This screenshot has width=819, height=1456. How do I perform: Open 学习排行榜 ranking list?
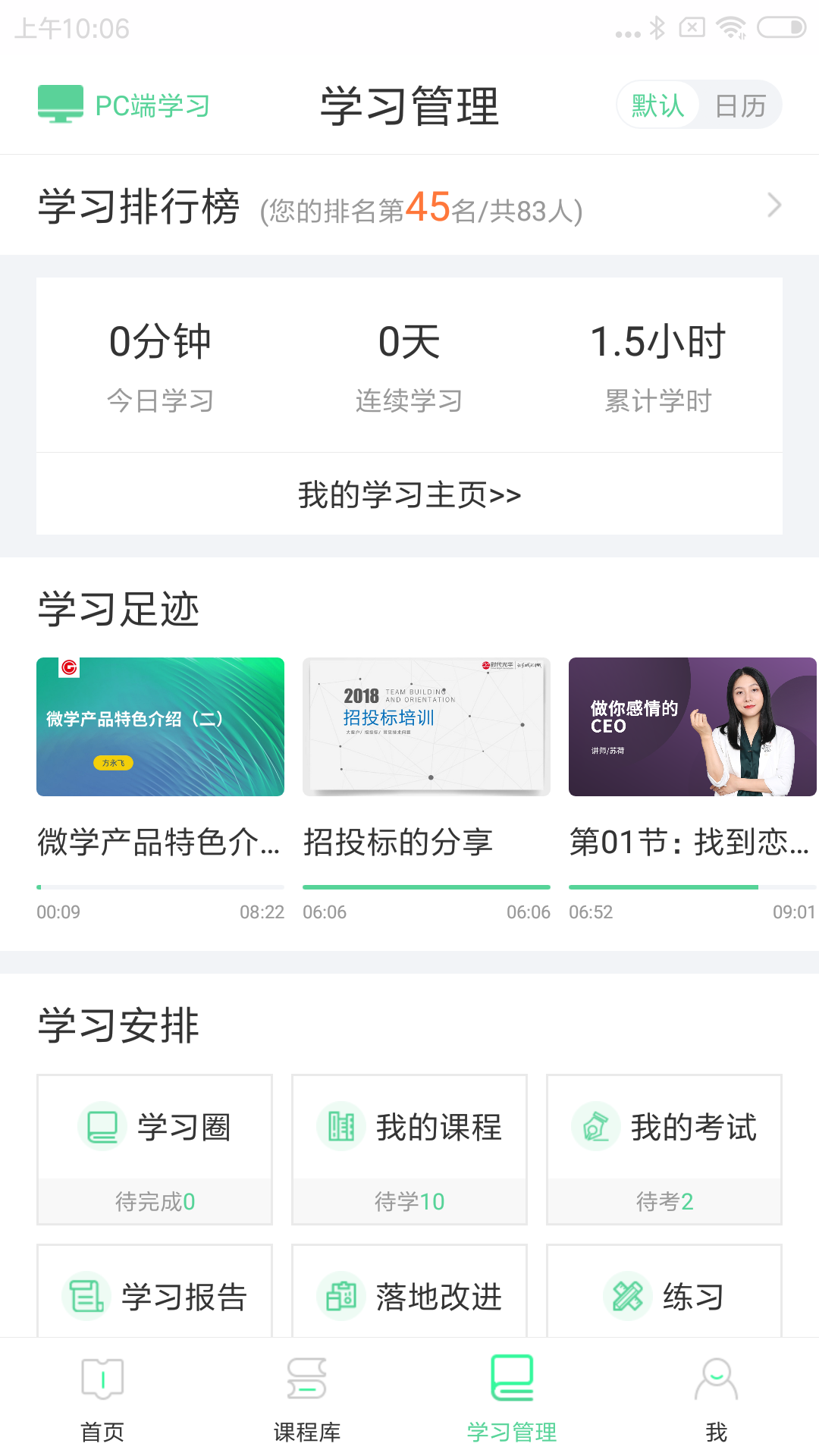pos(409,206)
